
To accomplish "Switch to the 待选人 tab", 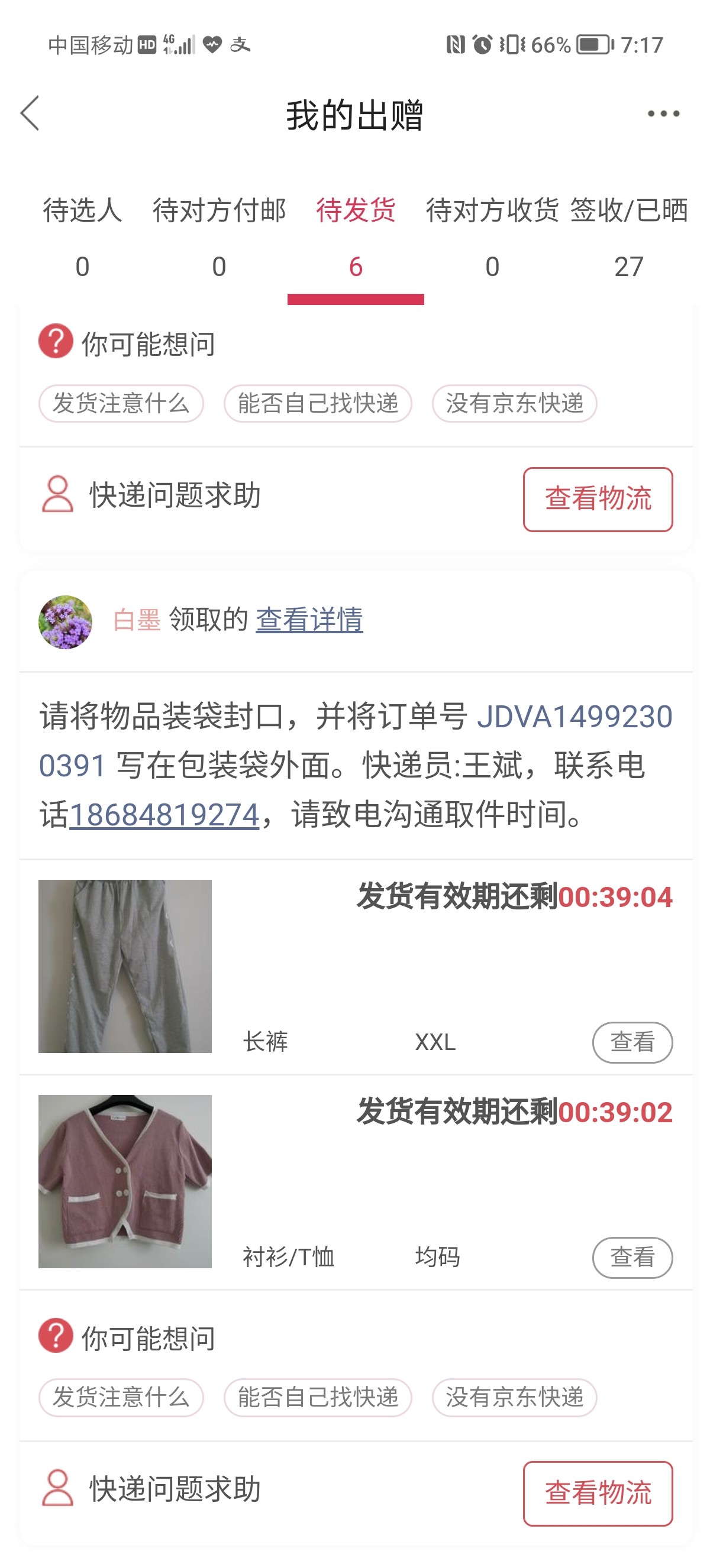I will point(82,238).
